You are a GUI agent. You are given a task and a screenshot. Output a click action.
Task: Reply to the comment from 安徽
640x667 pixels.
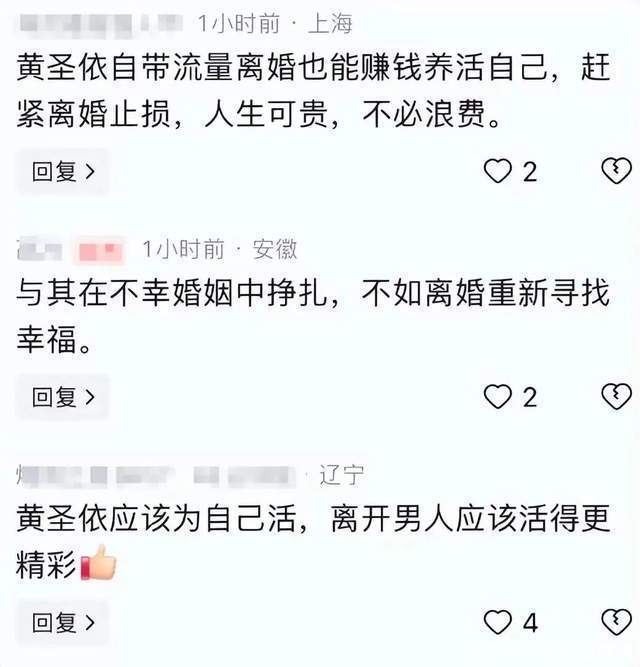63,397
